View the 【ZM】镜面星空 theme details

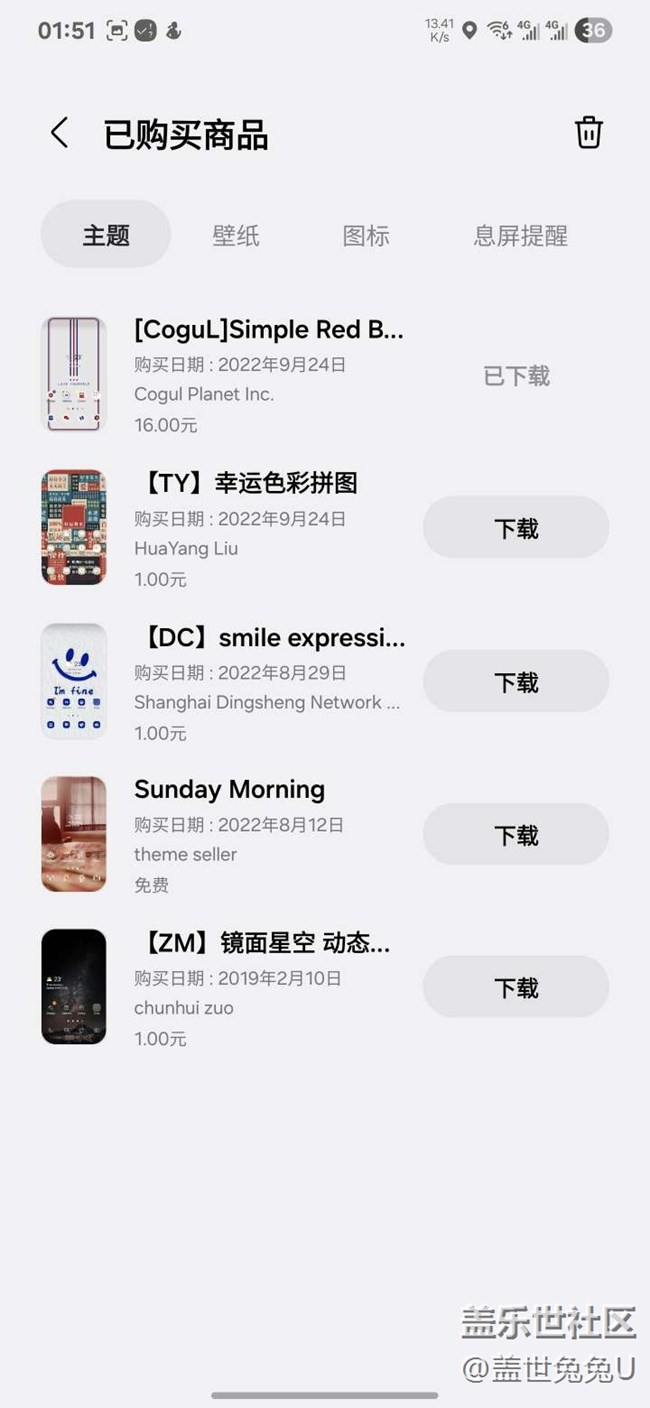click(262, 942)
